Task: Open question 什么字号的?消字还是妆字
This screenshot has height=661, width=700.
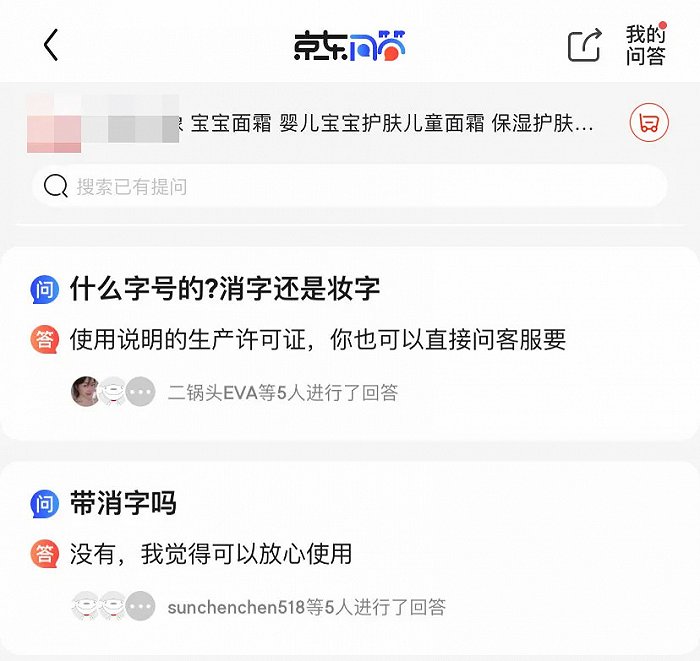Action: tap(225, 290)
